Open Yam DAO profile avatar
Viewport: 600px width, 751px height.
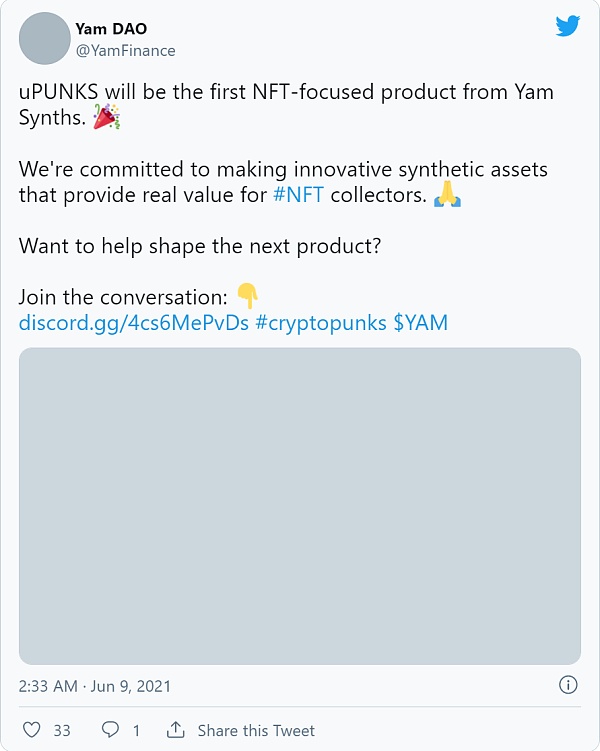(x=44, y=39)
